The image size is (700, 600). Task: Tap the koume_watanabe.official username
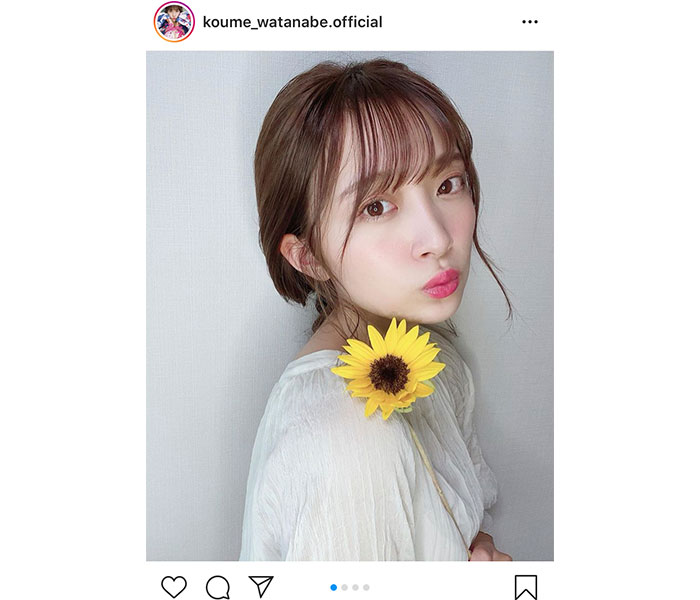pos(292,22)
